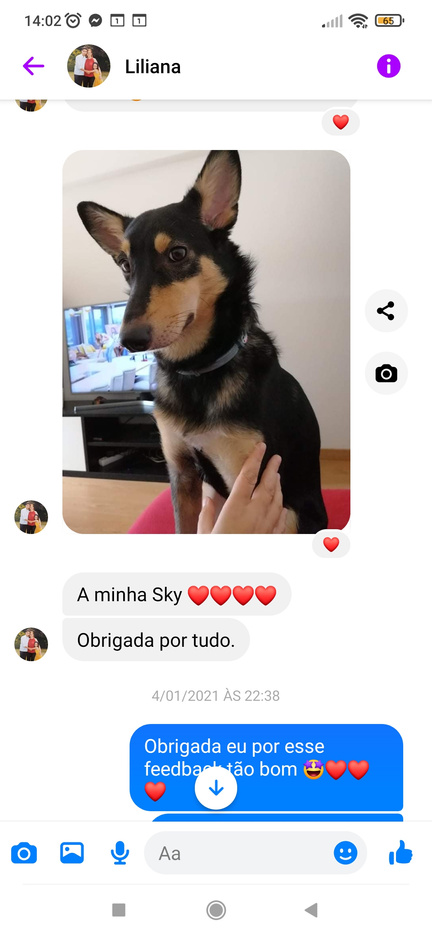432x936 pixels.
Task: Send a thumbs-up like
Action: pos(401,852)
